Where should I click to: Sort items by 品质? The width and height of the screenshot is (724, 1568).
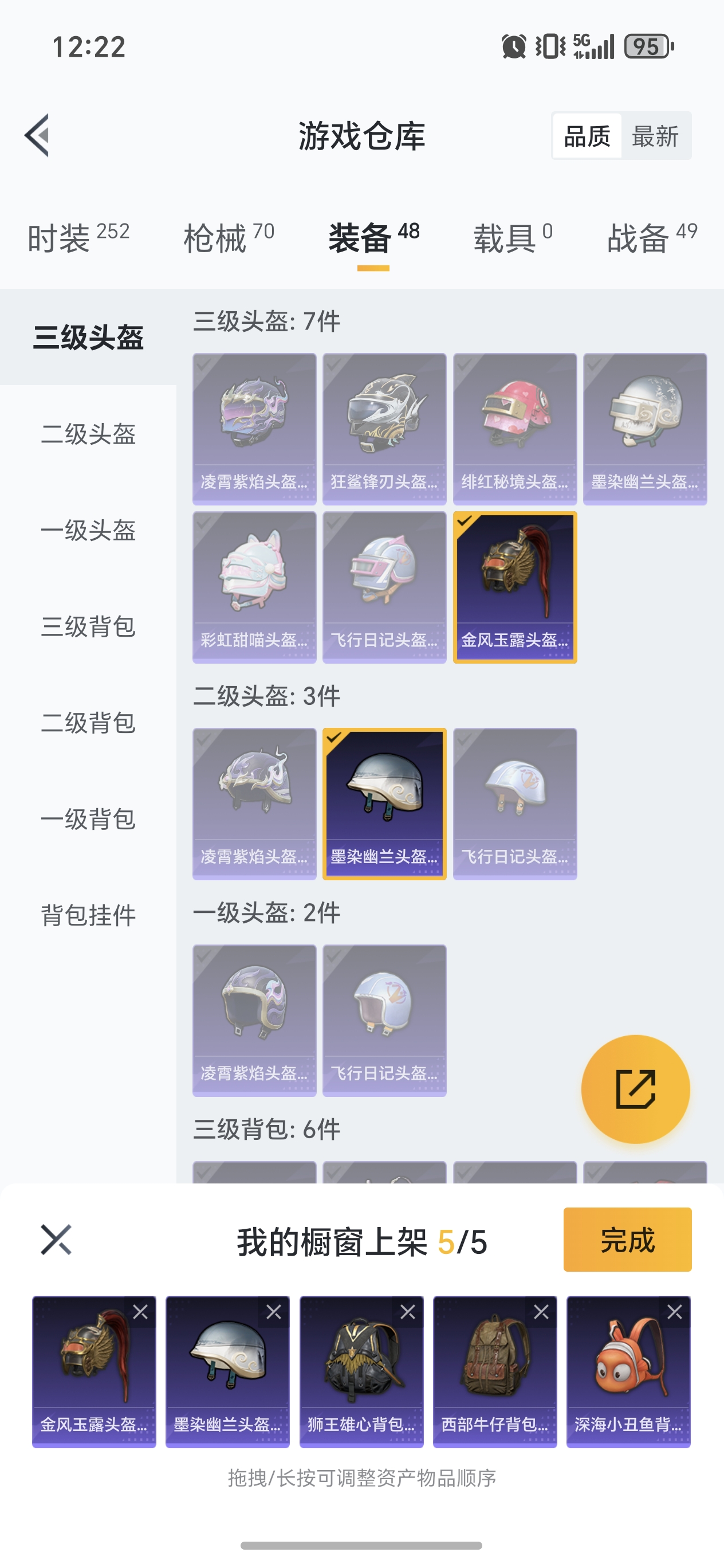point(587,136)
